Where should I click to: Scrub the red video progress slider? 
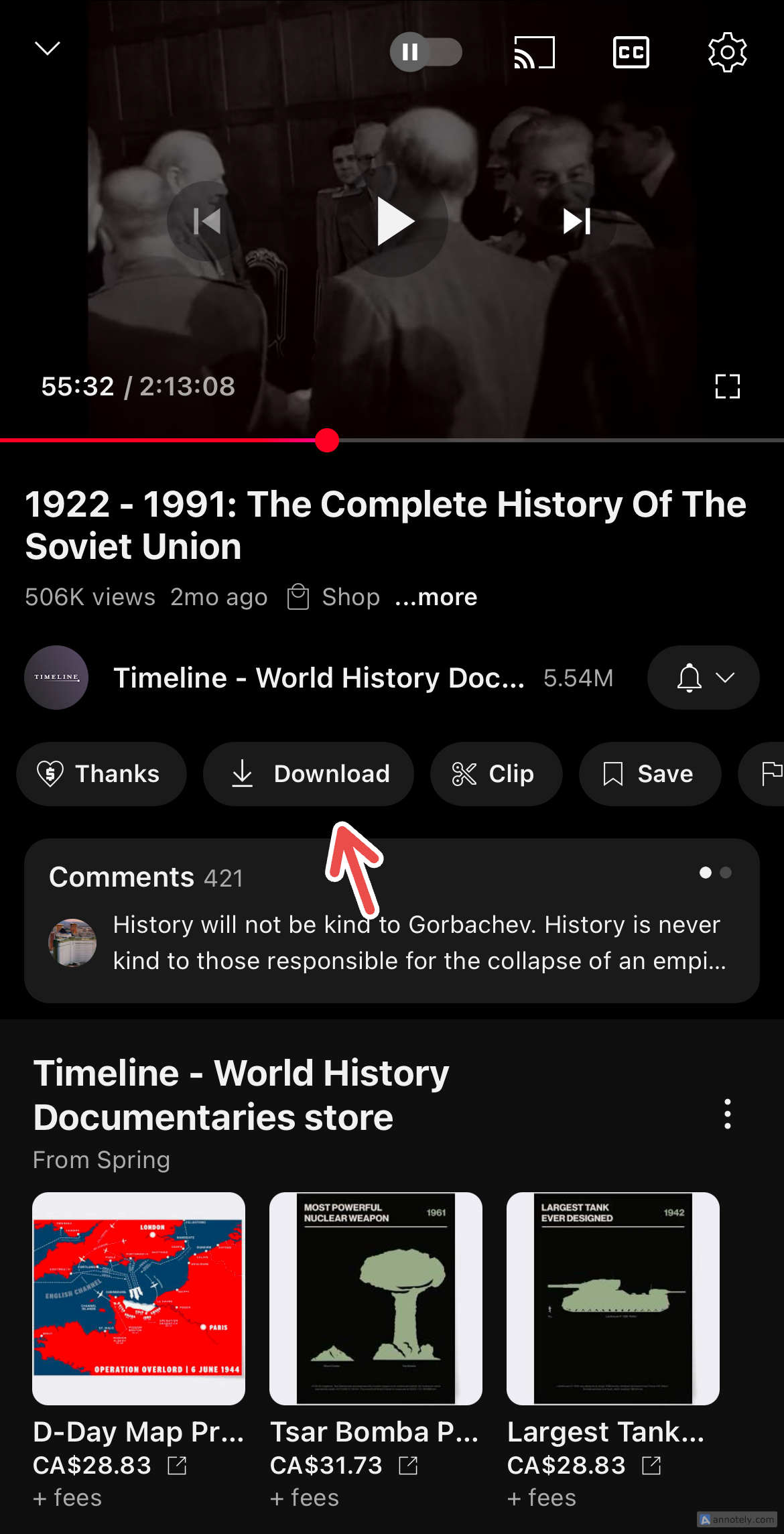coord(327,440)
